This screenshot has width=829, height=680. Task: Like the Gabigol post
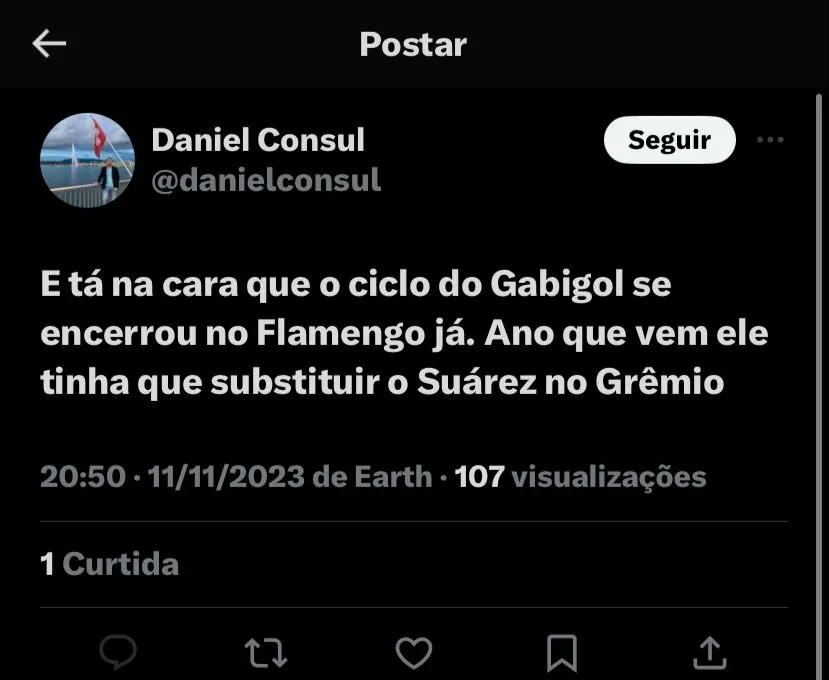click(413, 653)
